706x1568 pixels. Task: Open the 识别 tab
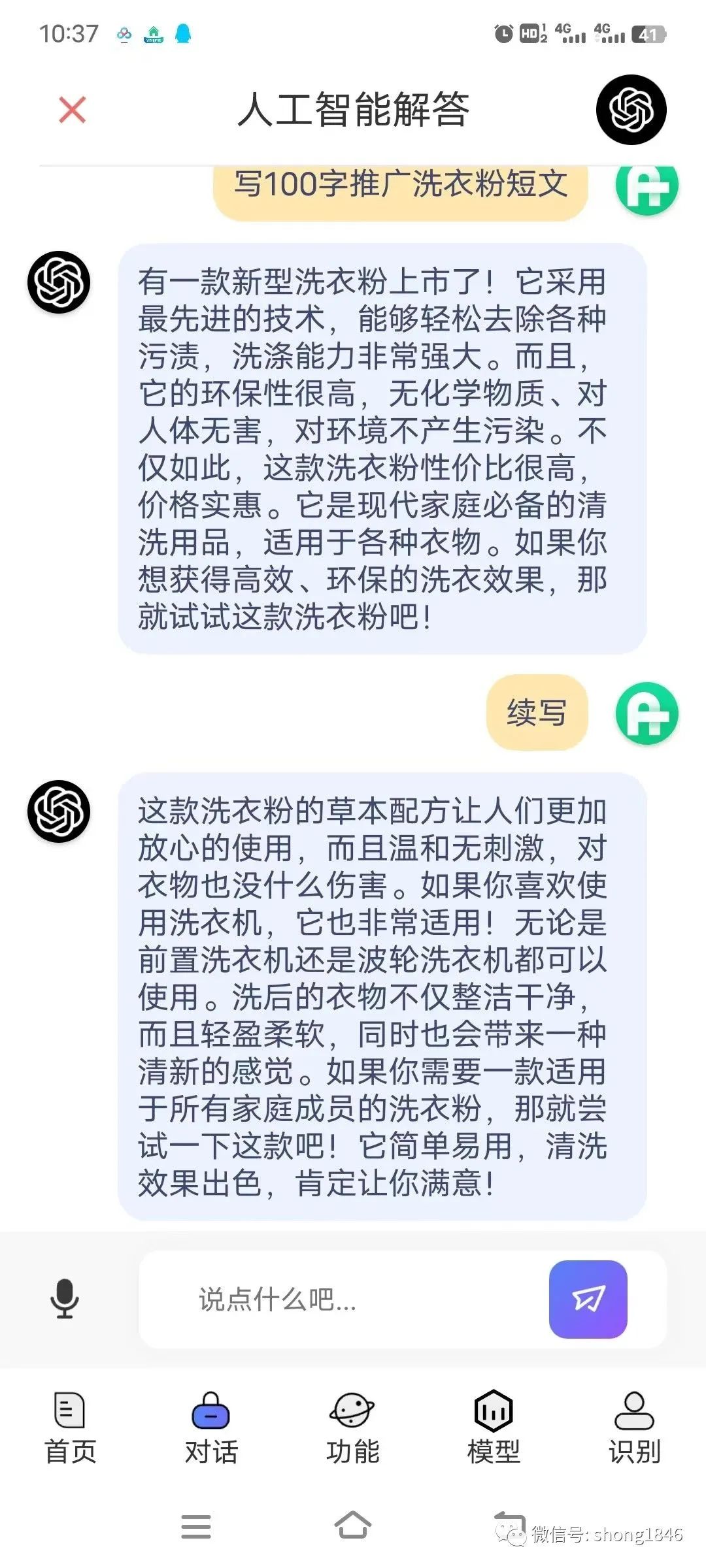634,1428
